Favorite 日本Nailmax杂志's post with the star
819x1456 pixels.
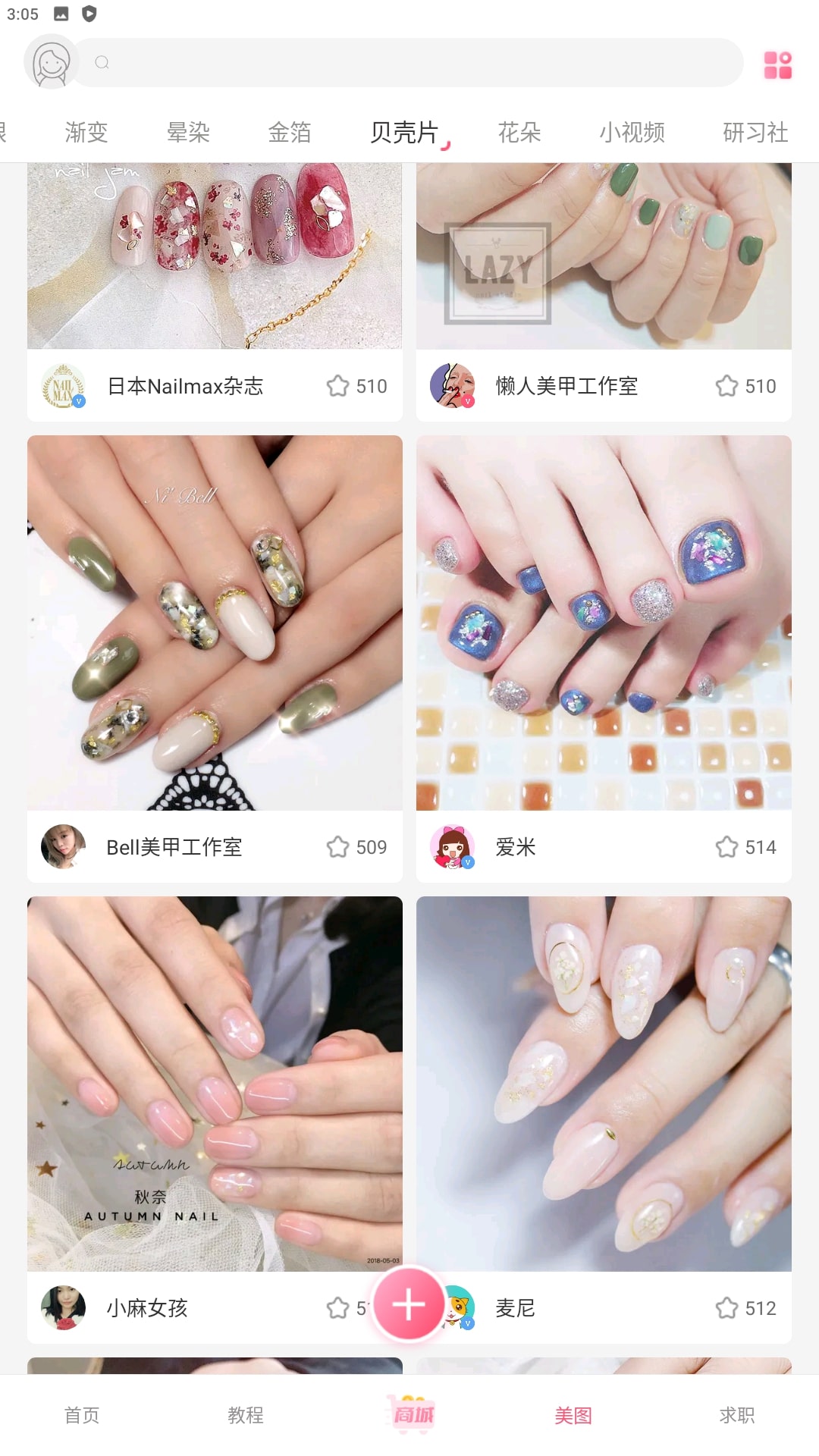point(338,386)
